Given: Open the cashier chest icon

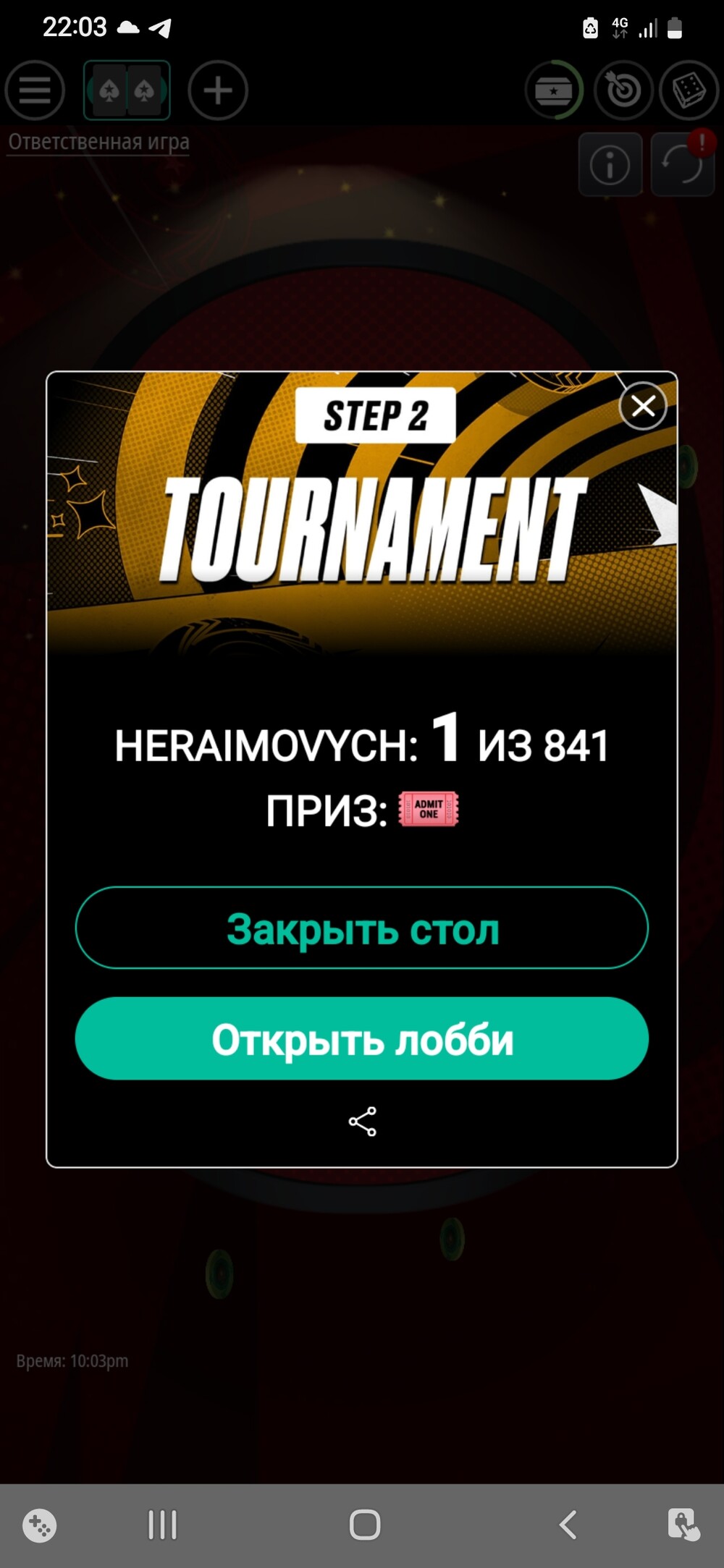Looking at the screenshot, I should [554, 90].
